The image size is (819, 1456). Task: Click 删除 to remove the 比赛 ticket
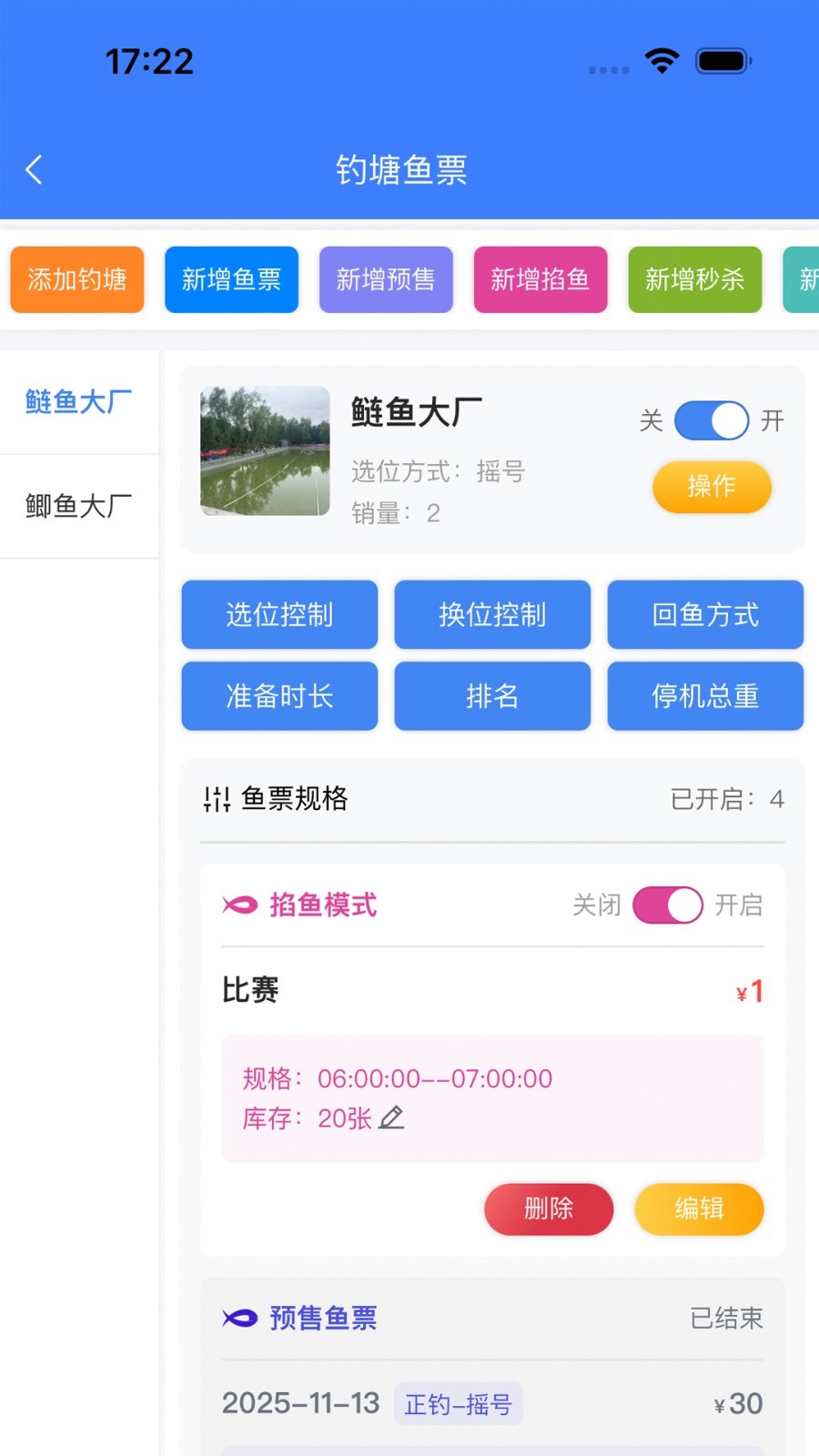pos(548,1209)
